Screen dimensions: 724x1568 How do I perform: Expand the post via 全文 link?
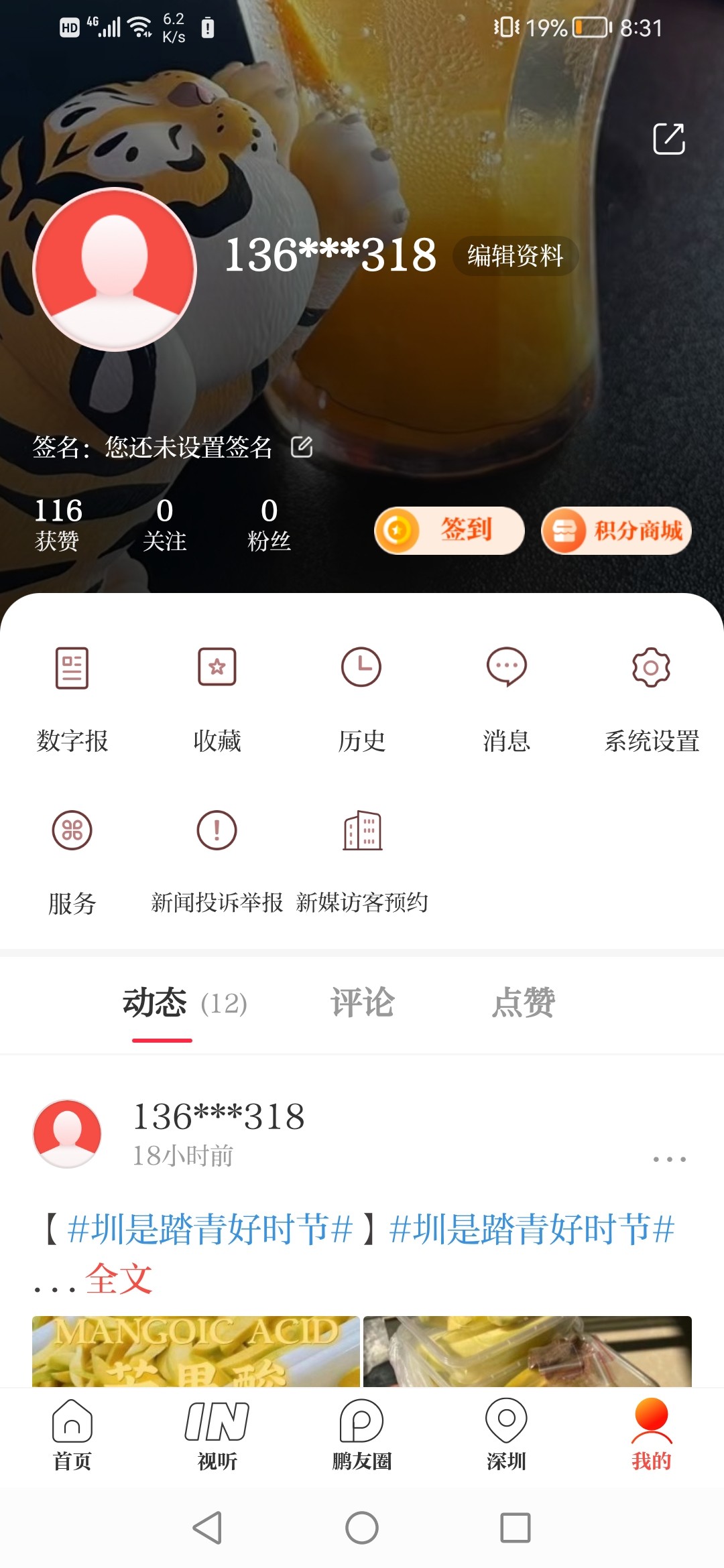click(x=119, y=1279)
